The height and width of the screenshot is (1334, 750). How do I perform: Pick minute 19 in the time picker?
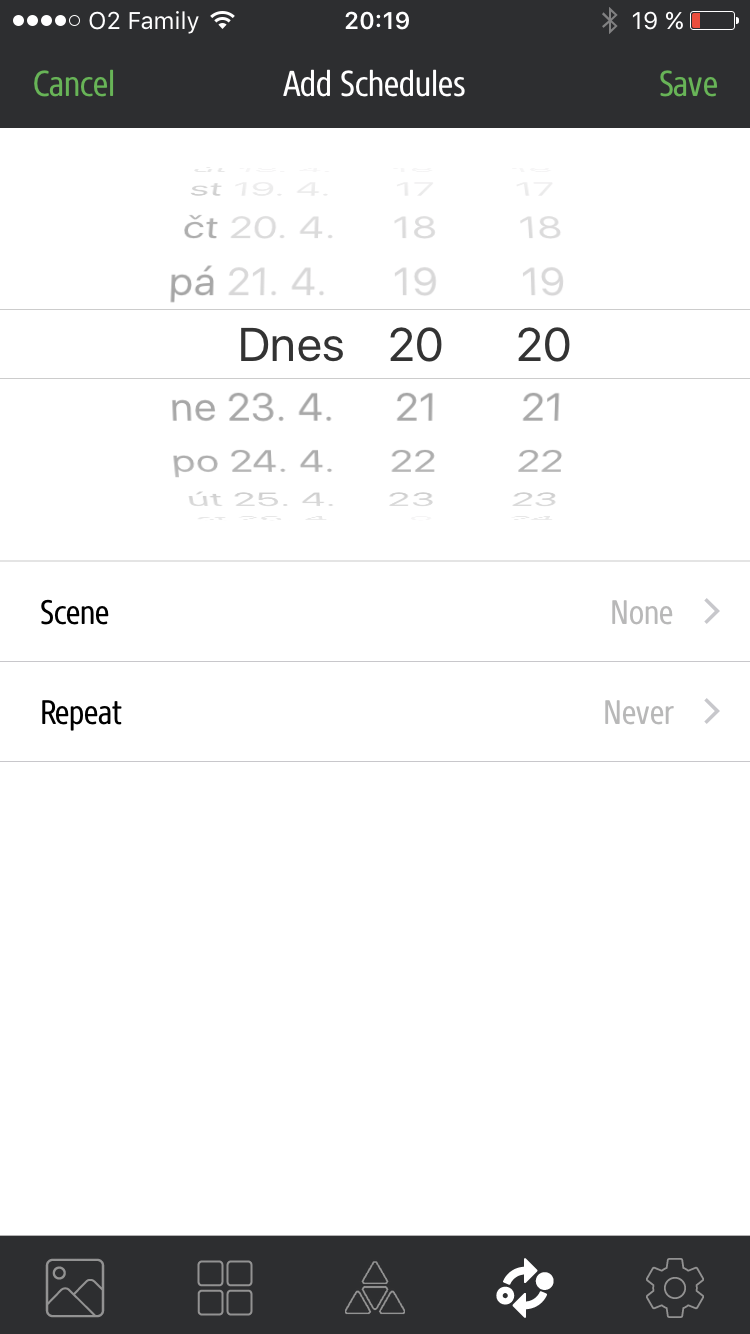[x=542, y=283]
